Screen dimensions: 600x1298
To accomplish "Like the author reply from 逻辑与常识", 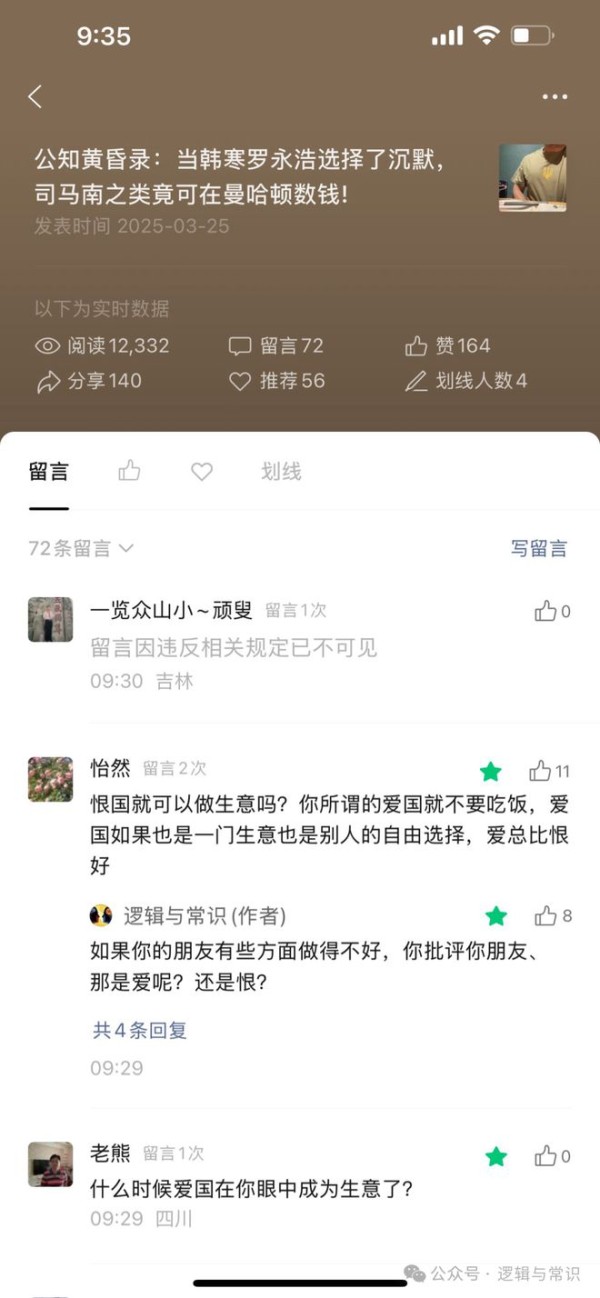I will coord(552,915).
